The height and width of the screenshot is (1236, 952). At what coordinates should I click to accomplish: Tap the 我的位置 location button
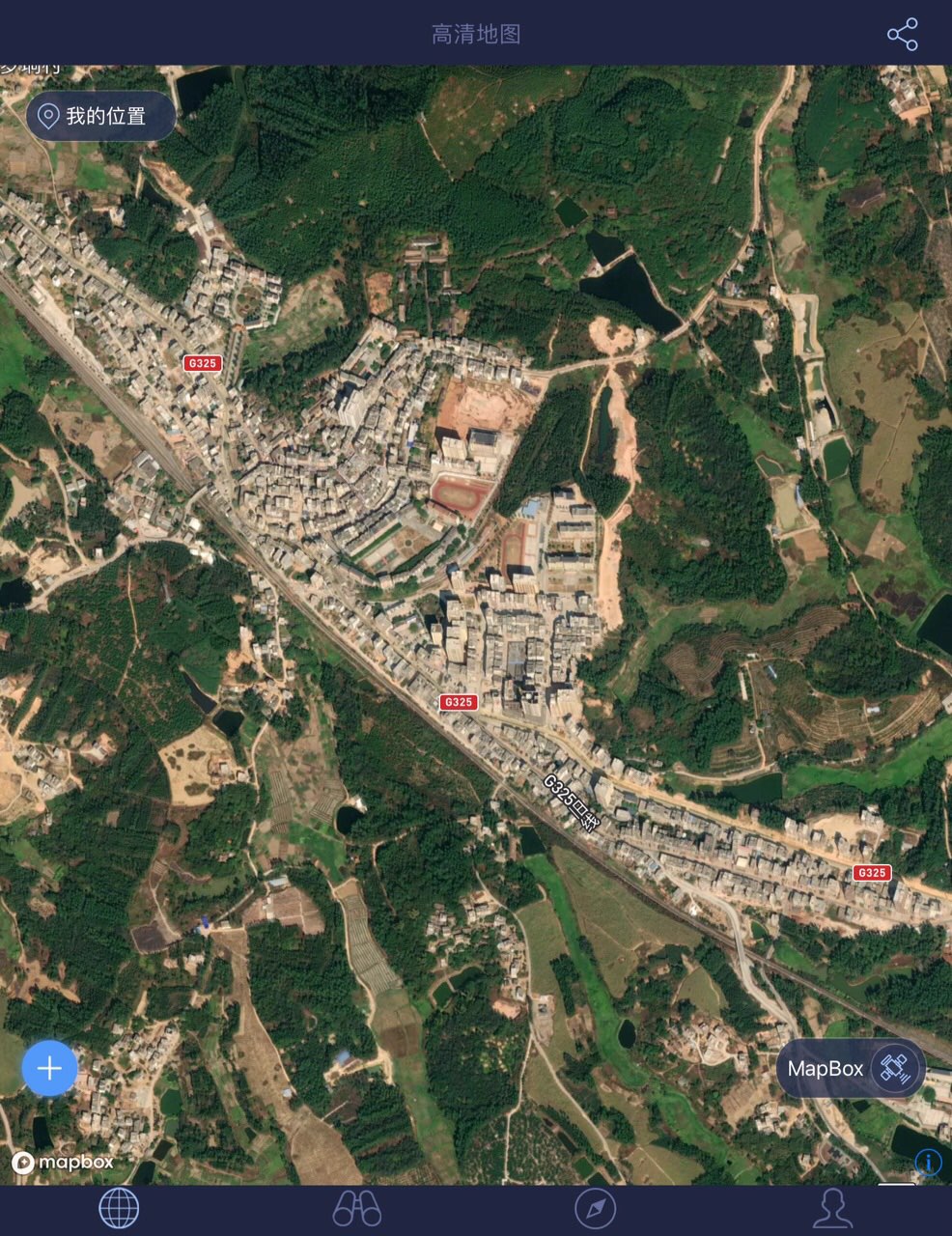click(101, 117)
